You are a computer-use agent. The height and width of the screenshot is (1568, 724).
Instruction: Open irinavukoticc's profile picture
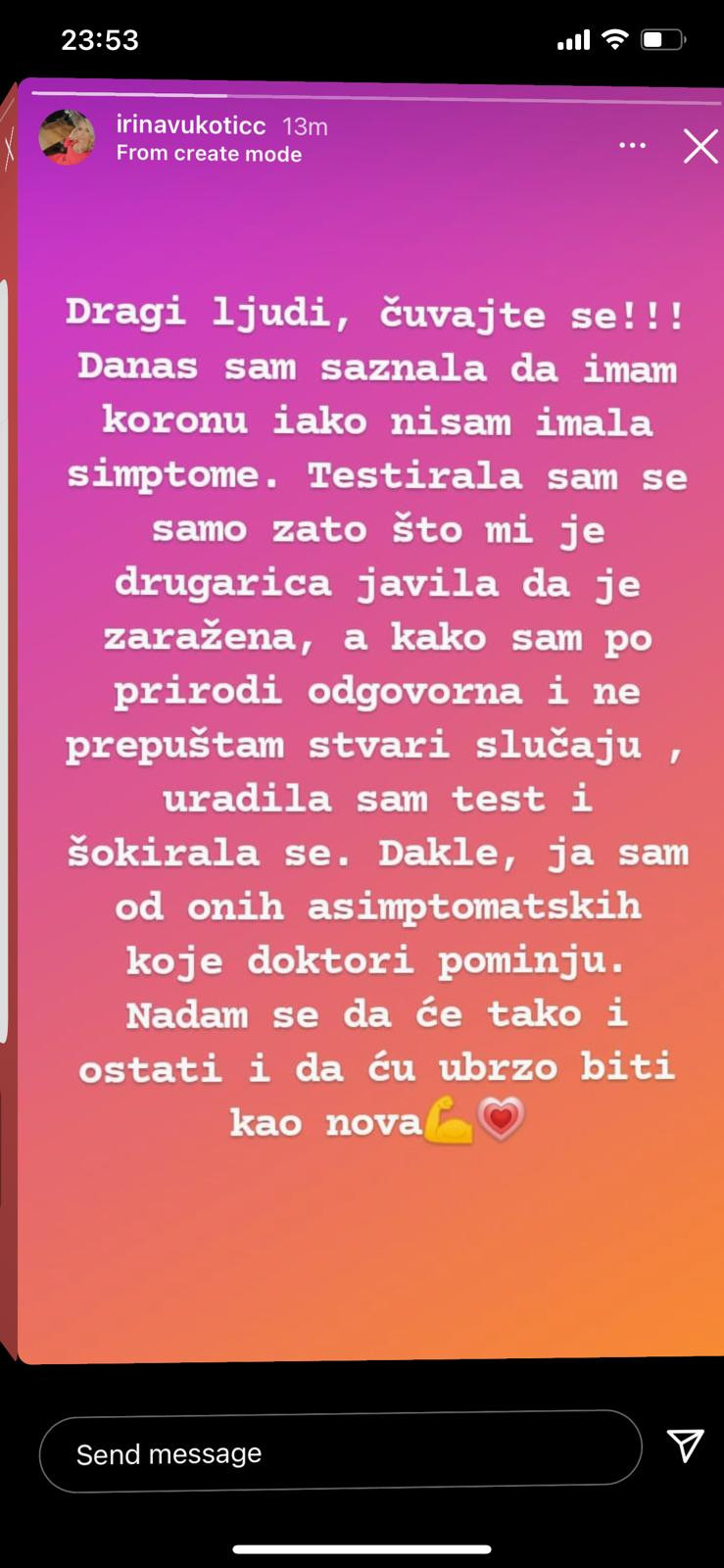pyautogui.click(x=67, y=137)
